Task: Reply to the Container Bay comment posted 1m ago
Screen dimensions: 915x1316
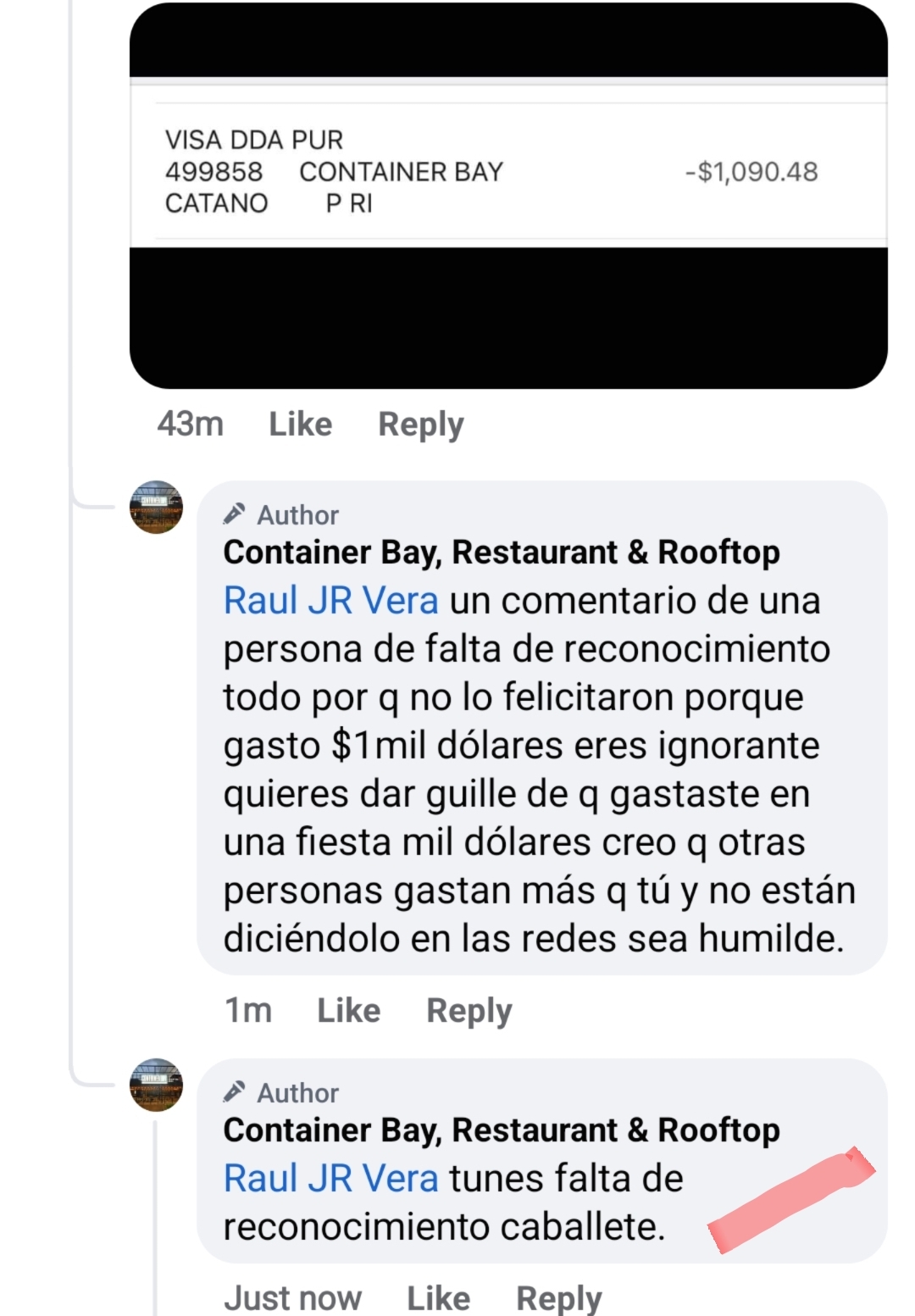Action: click(469, 1010)
